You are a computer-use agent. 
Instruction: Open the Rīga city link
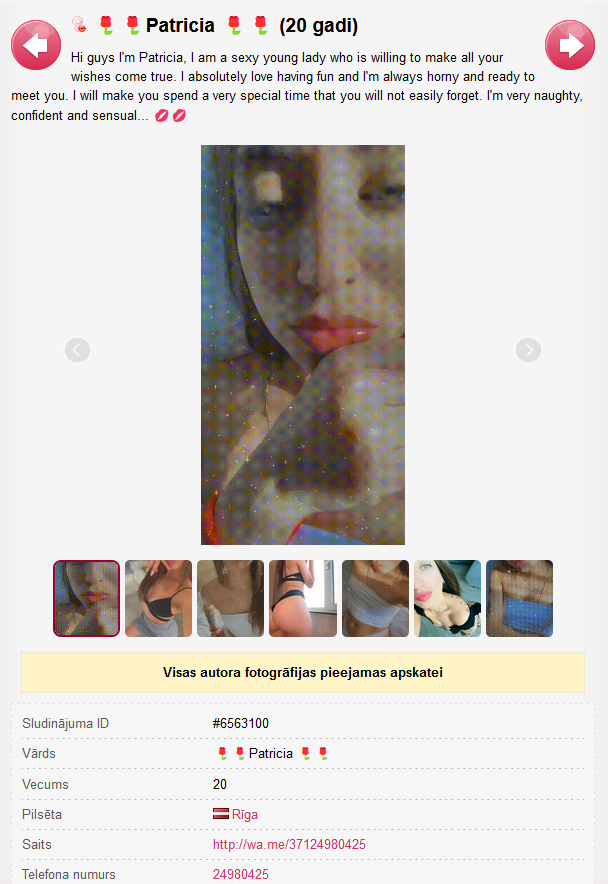click(244, 814)
